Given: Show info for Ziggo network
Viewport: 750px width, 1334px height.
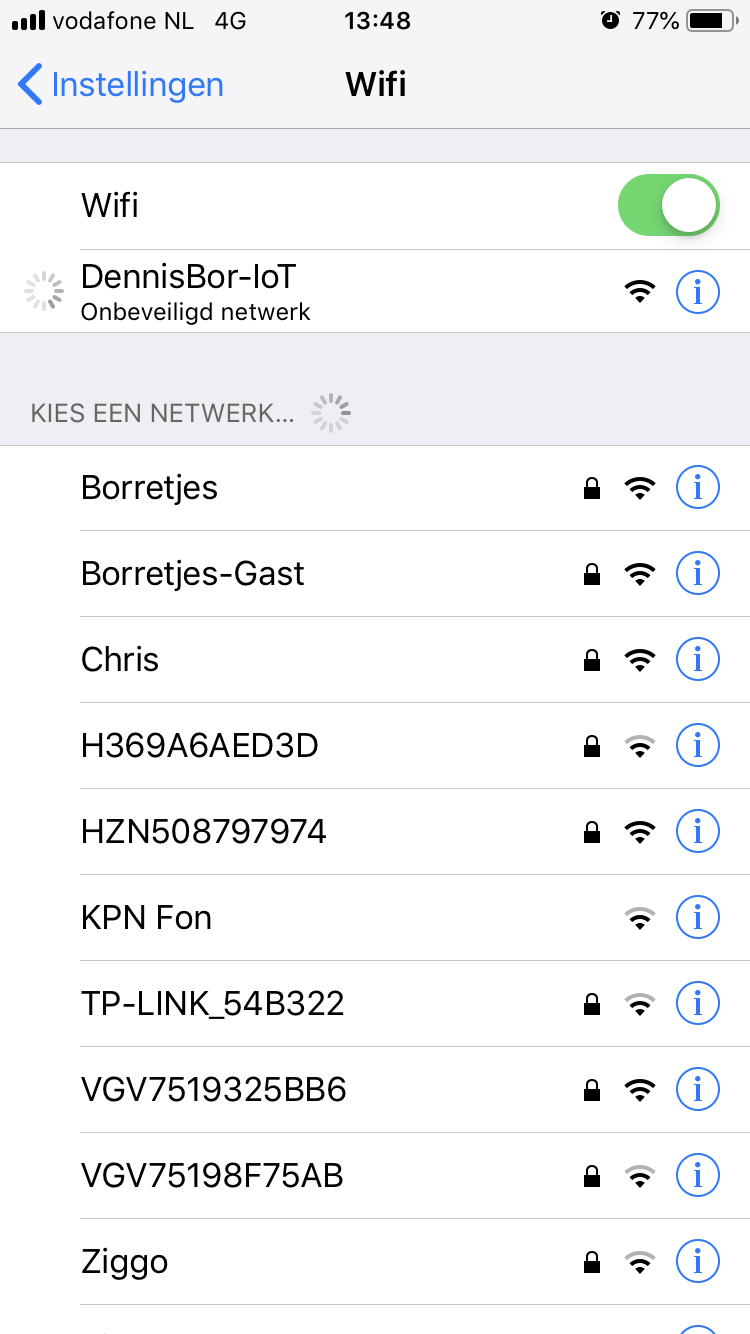Looking at the screenshot, I should click(x=698, y=1262).
